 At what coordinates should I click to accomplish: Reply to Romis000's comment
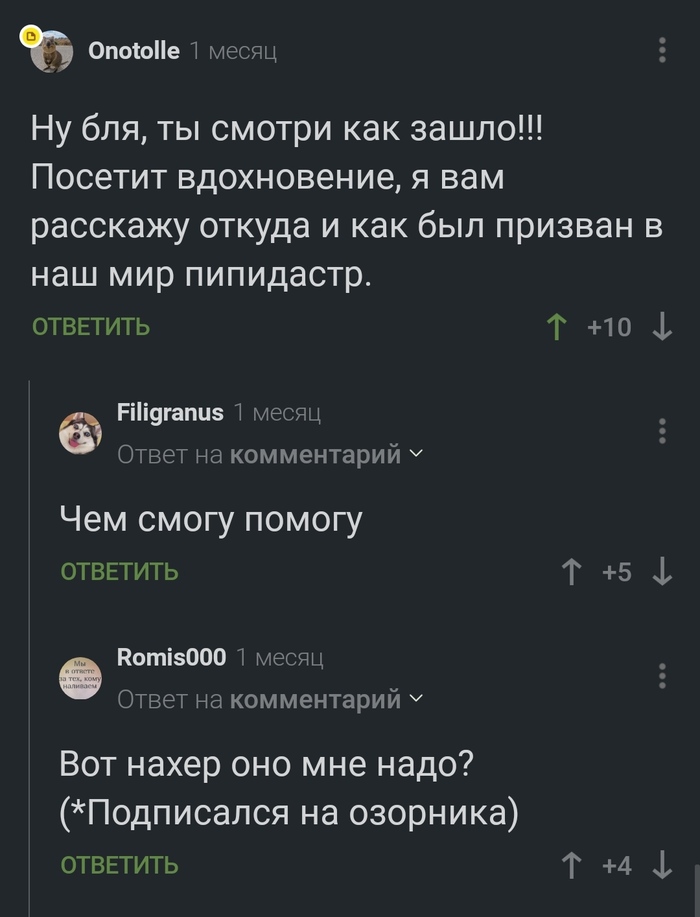pyautogui.click(x=120, y=865)
